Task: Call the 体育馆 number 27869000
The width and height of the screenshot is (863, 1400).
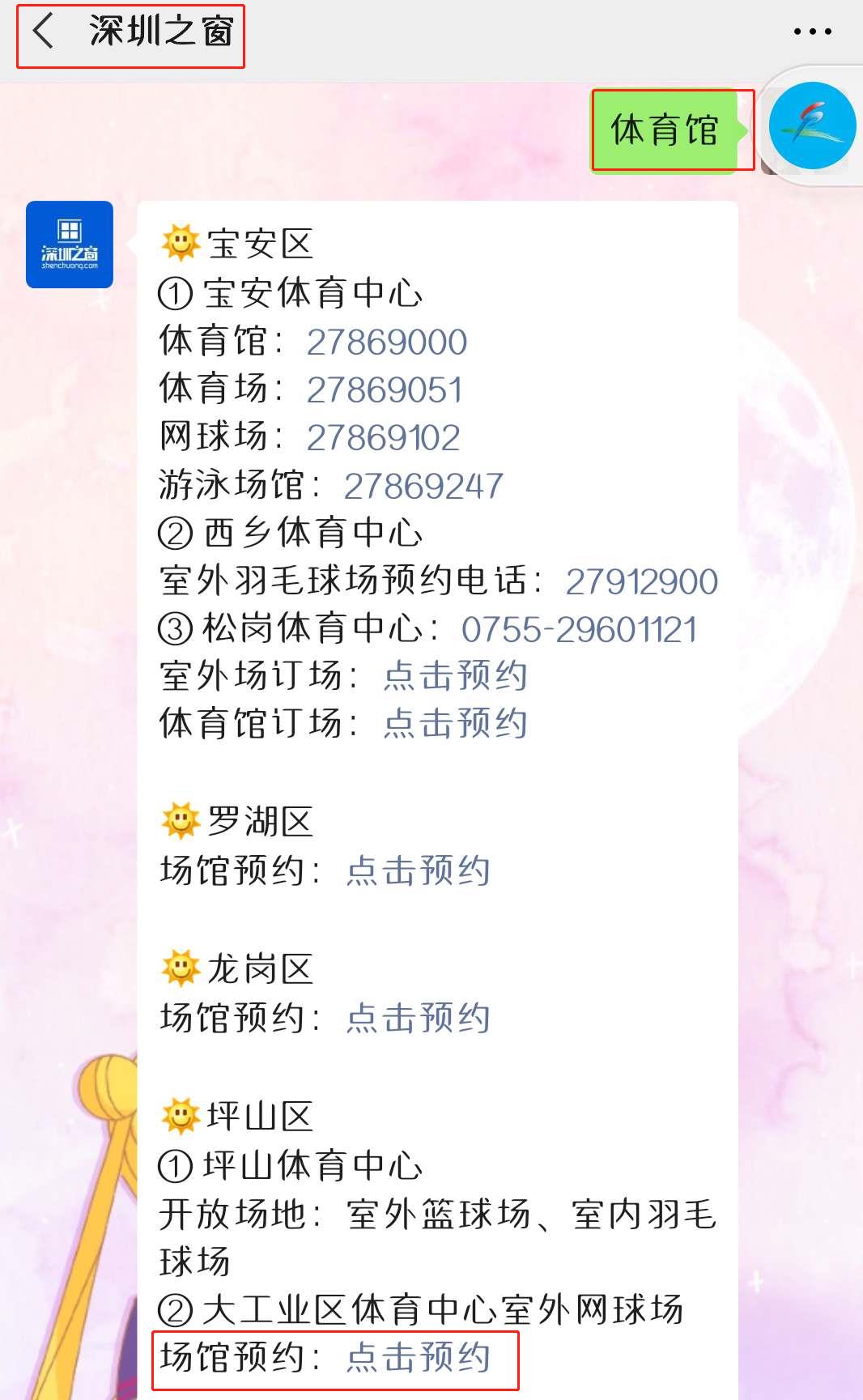Action: coord(386,343)
